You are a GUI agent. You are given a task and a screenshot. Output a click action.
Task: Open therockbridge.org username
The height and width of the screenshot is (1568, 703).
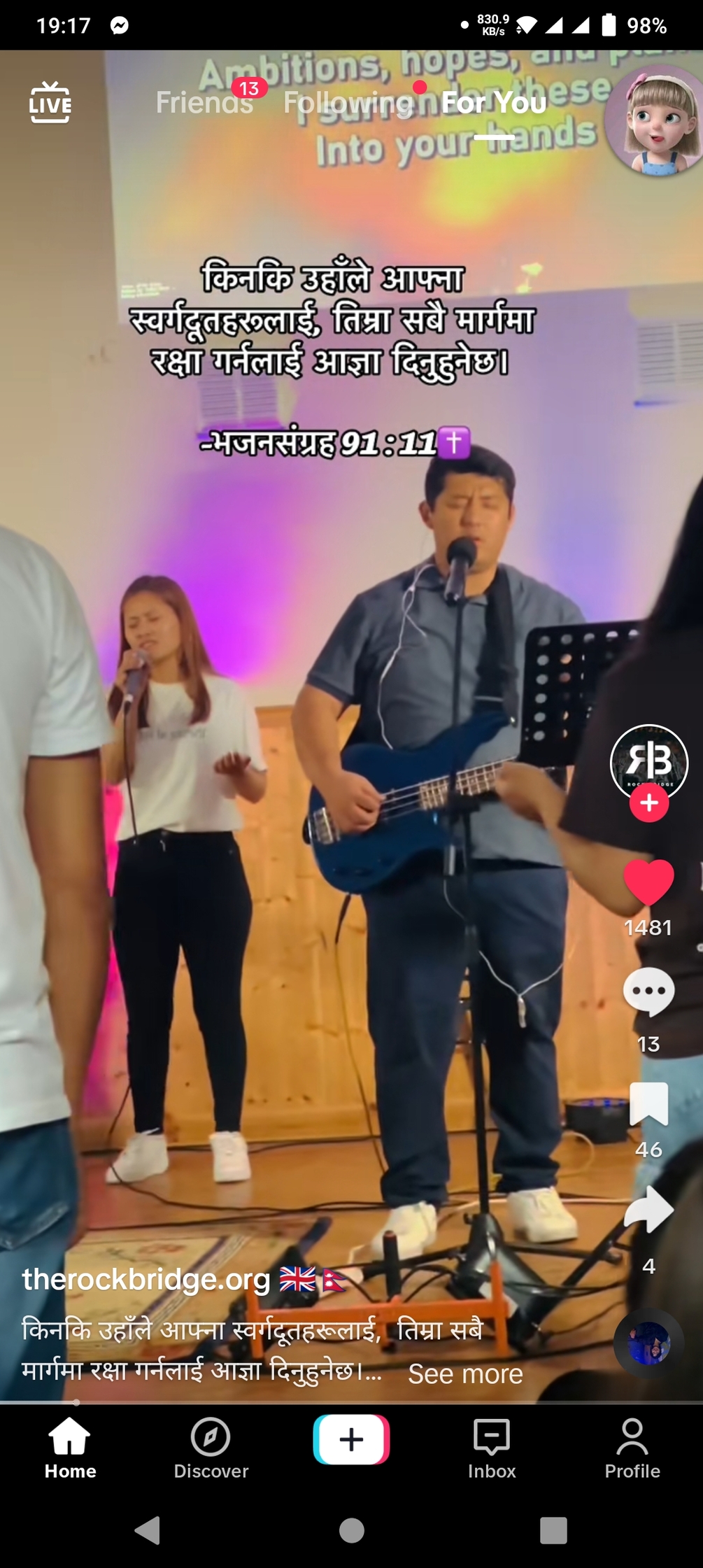[x=146, y=1280]
